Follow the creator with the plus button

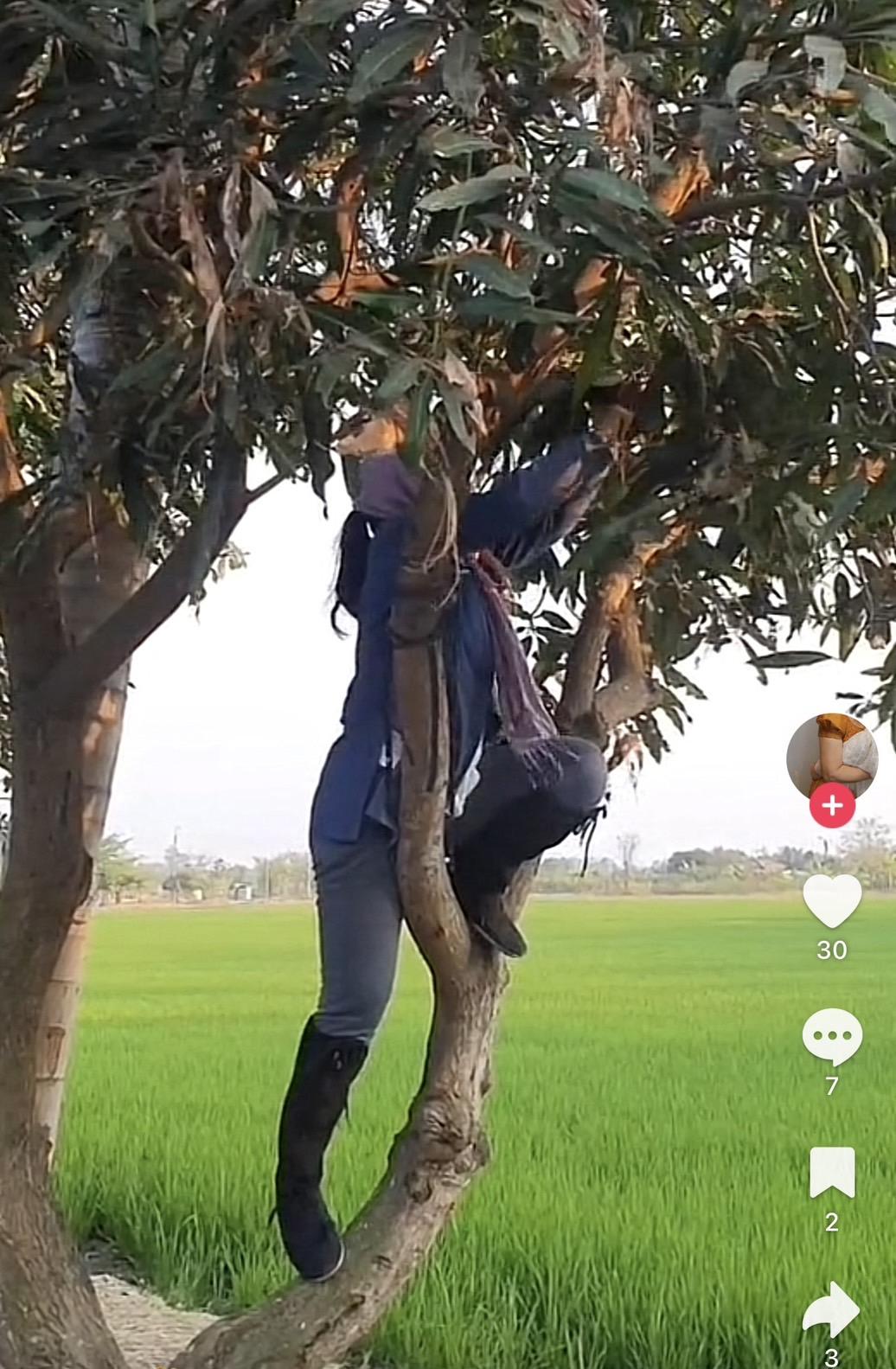(x=832, y=806)
